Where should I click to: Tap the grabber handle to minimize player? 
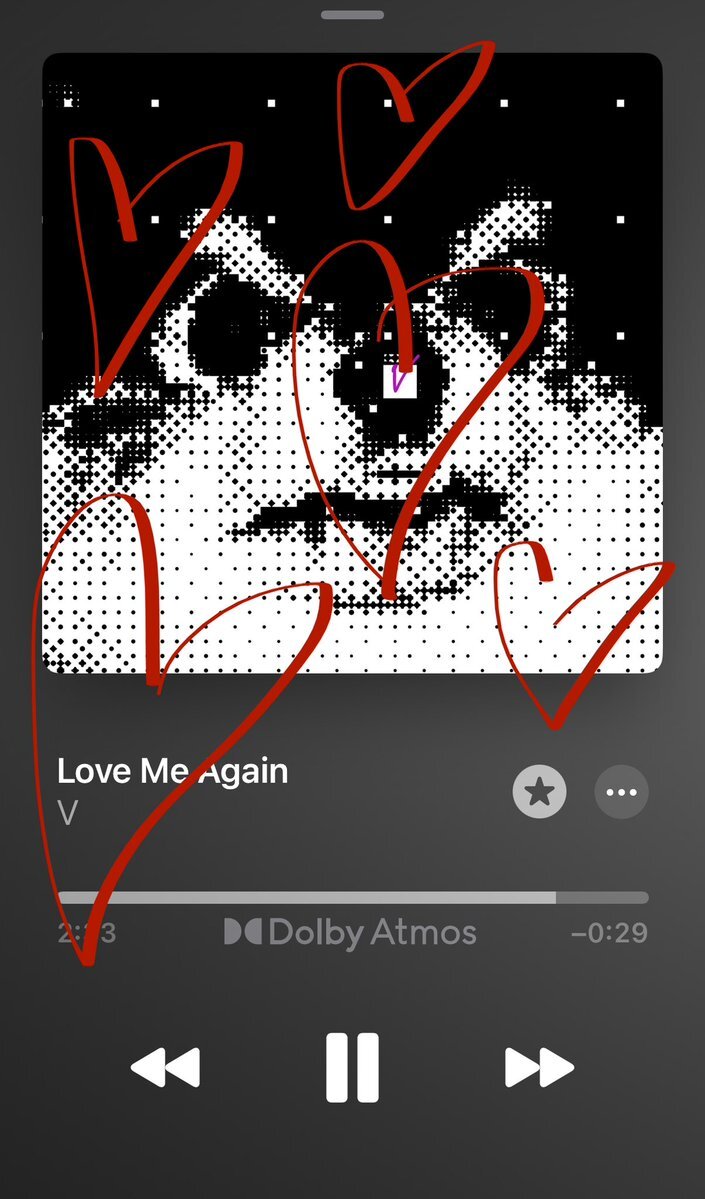point(352,15)
